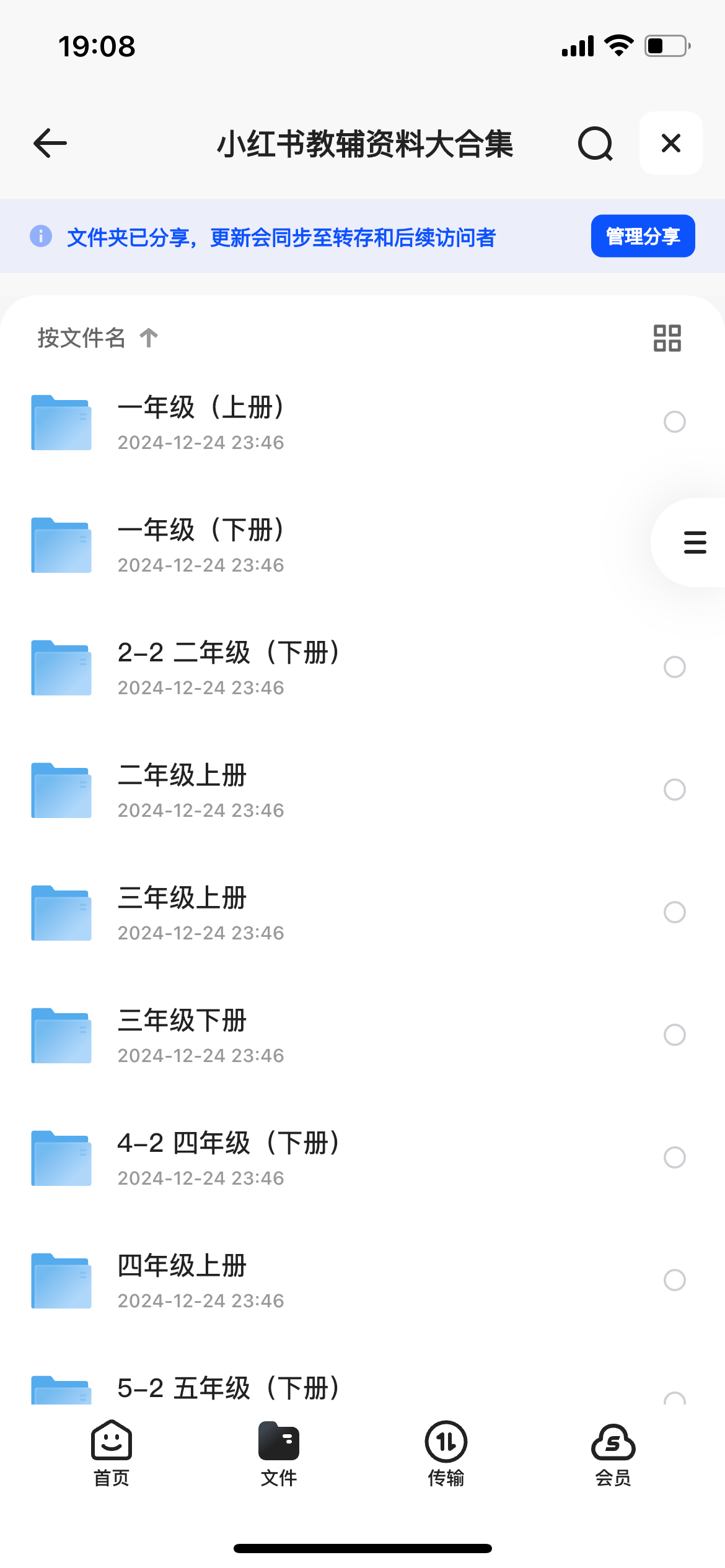The height and width of the screenshot is (1568, 725).
Task: Change sort order via 按文件名
Action: (97, 338)
